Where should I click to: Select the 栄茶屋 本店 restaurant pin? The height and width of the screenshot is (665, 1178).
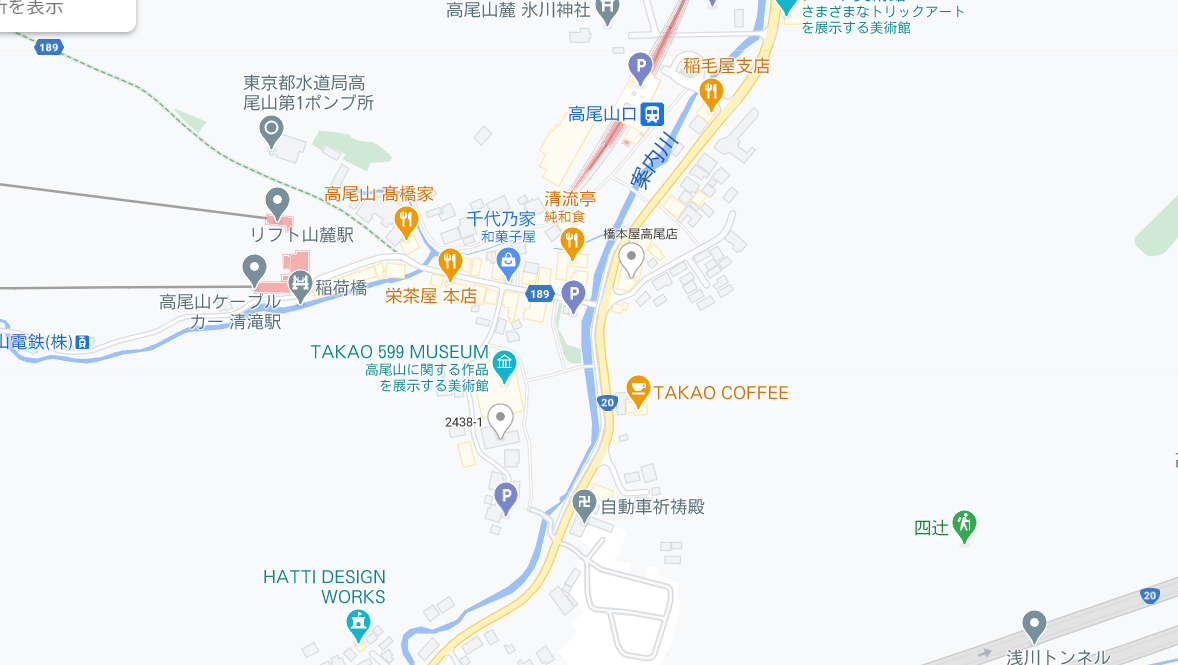pos(450,263)
